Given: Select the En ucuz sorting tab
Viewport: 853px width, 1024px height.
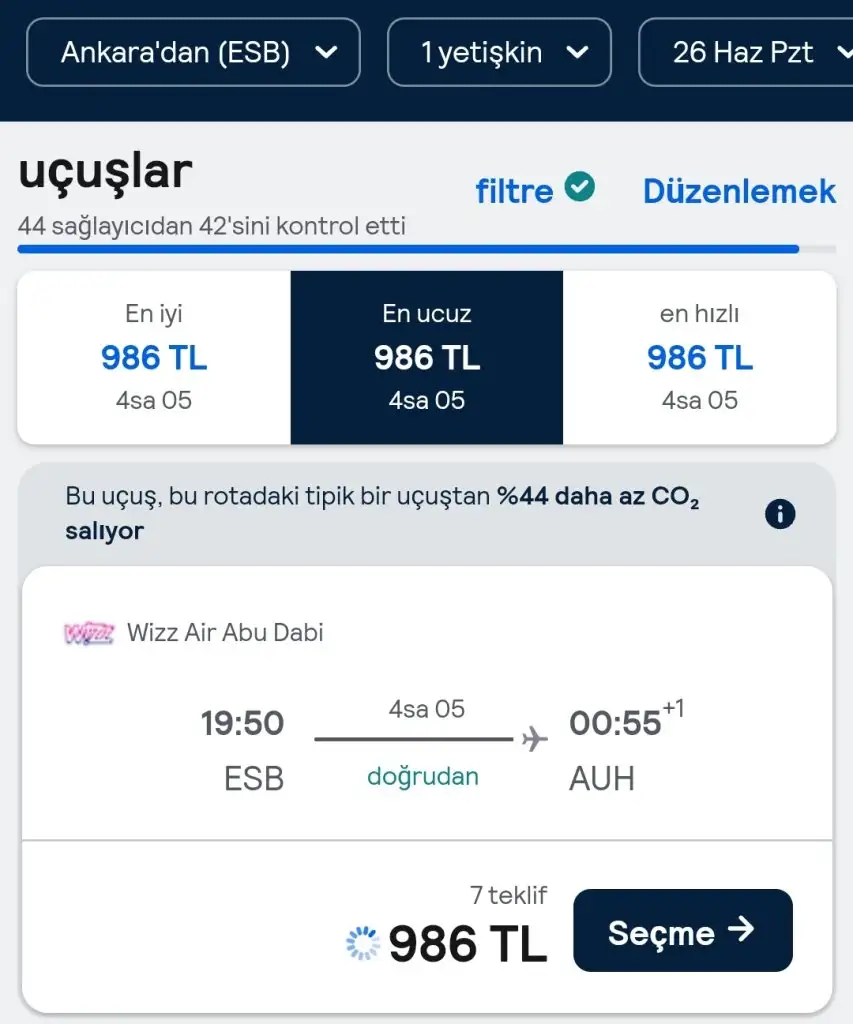Looking at the screenshot, I should 427,357.
